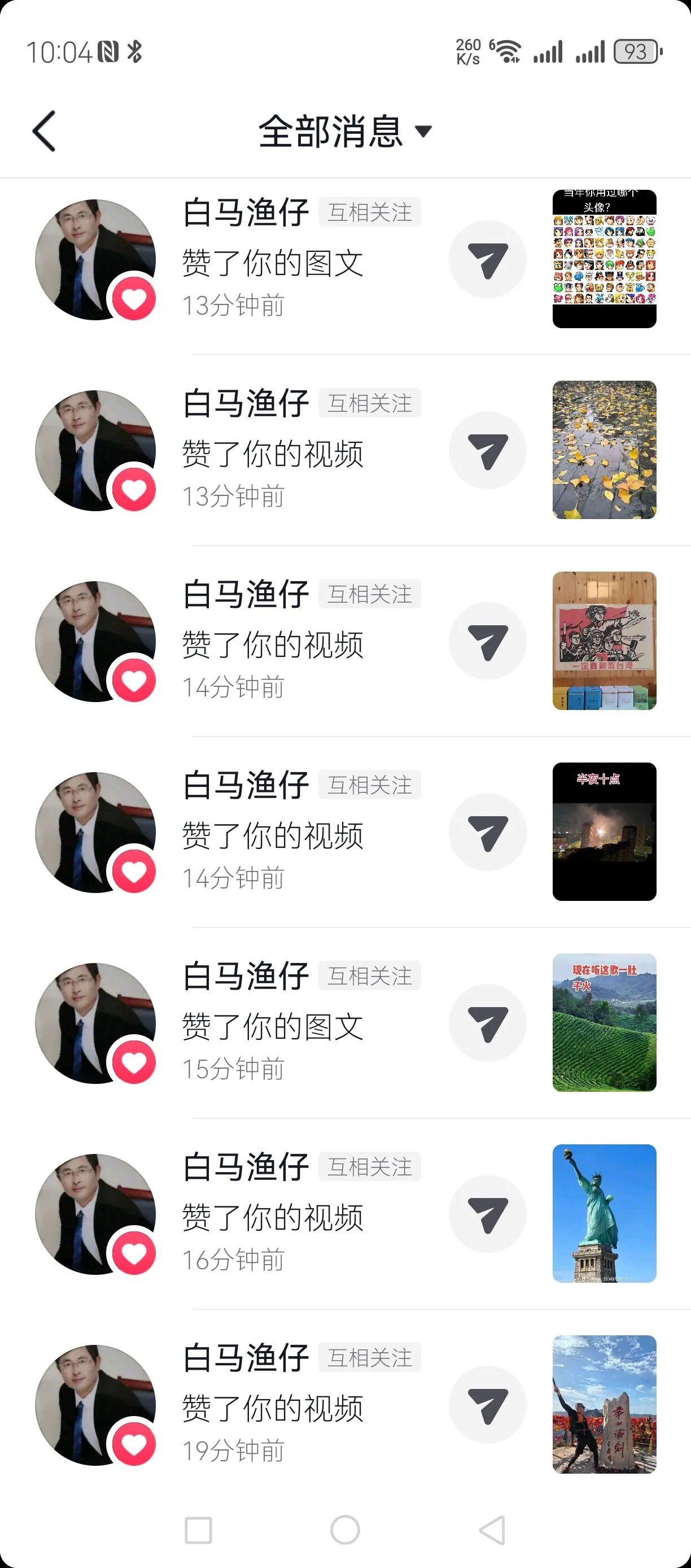
Task: Expand the 全部消息 message filter dropdown
Action: coord(345,131)
